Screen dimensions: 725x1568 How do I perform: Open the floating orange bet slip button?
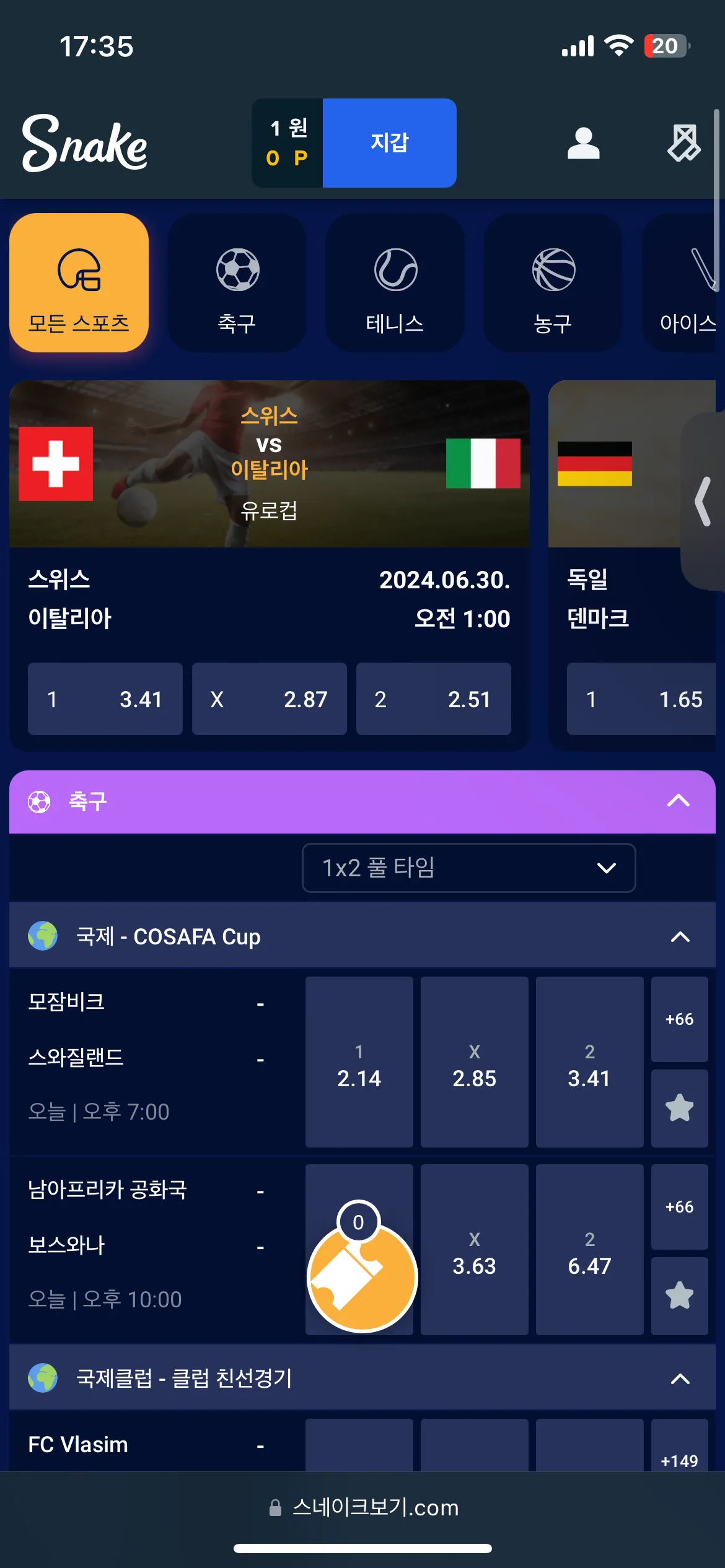tap(362, 1277)
